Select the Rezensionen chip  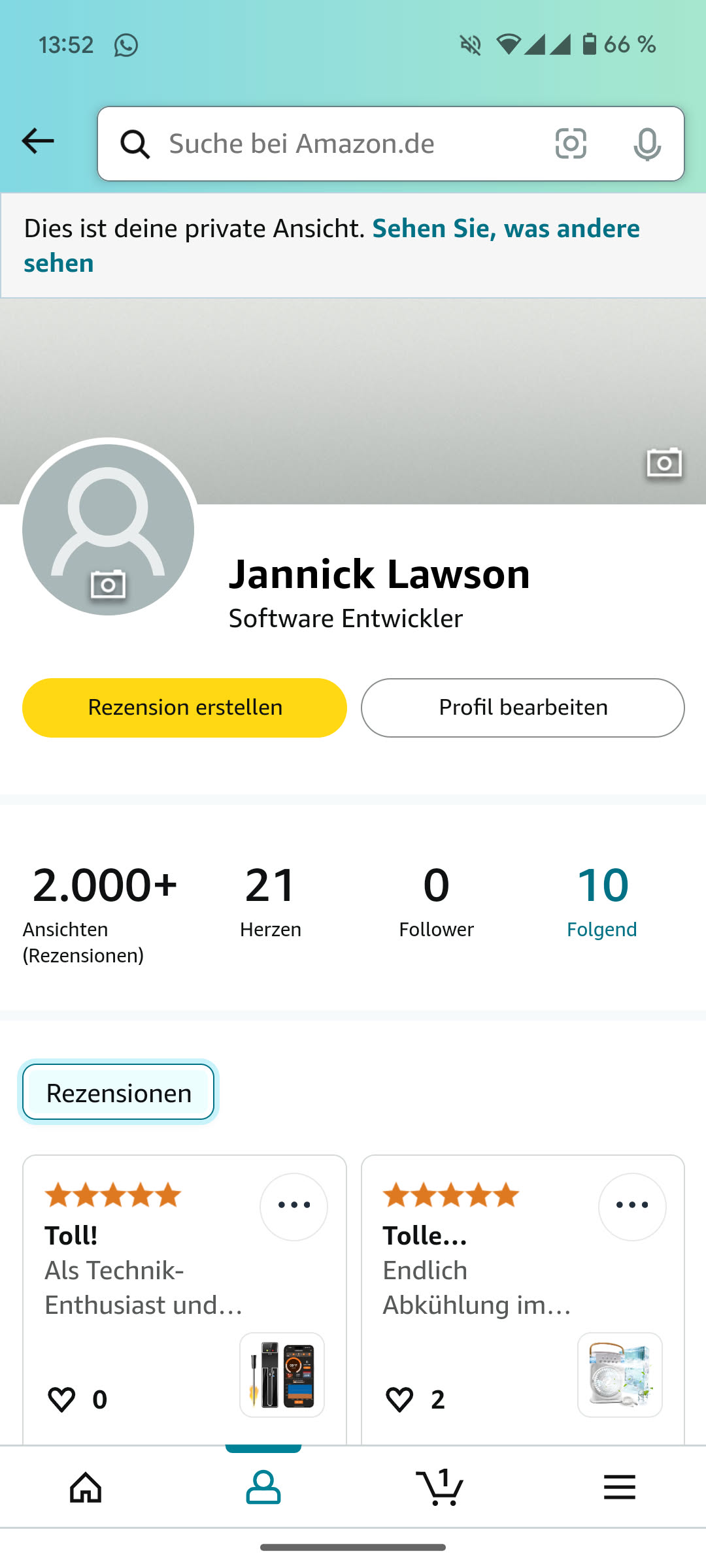[118, 1093]
